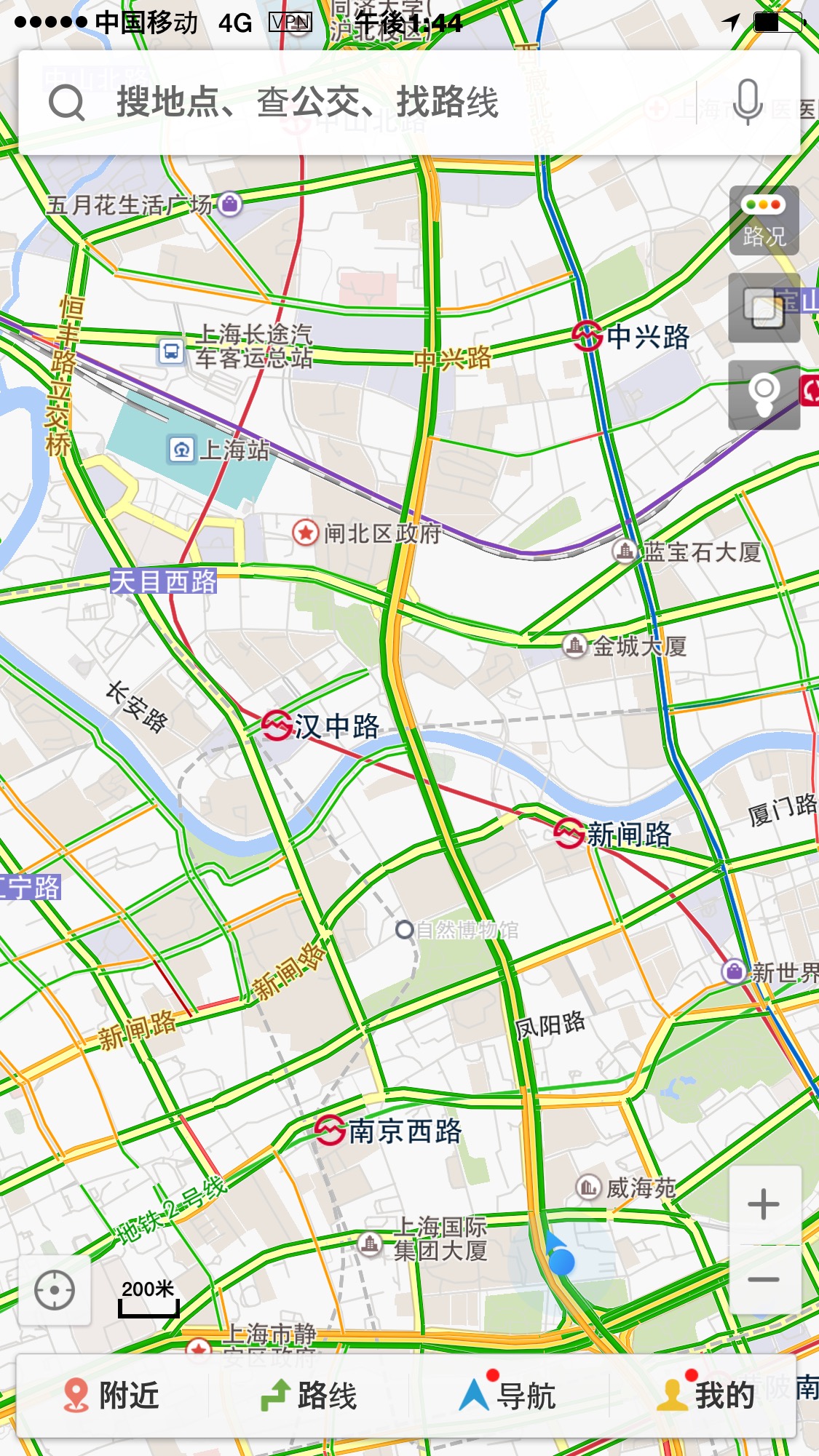Image resolution: width=819 pixels, height=1456 pixels.
Task: Start voice search with the microphone icon
Action: (748, 102)
